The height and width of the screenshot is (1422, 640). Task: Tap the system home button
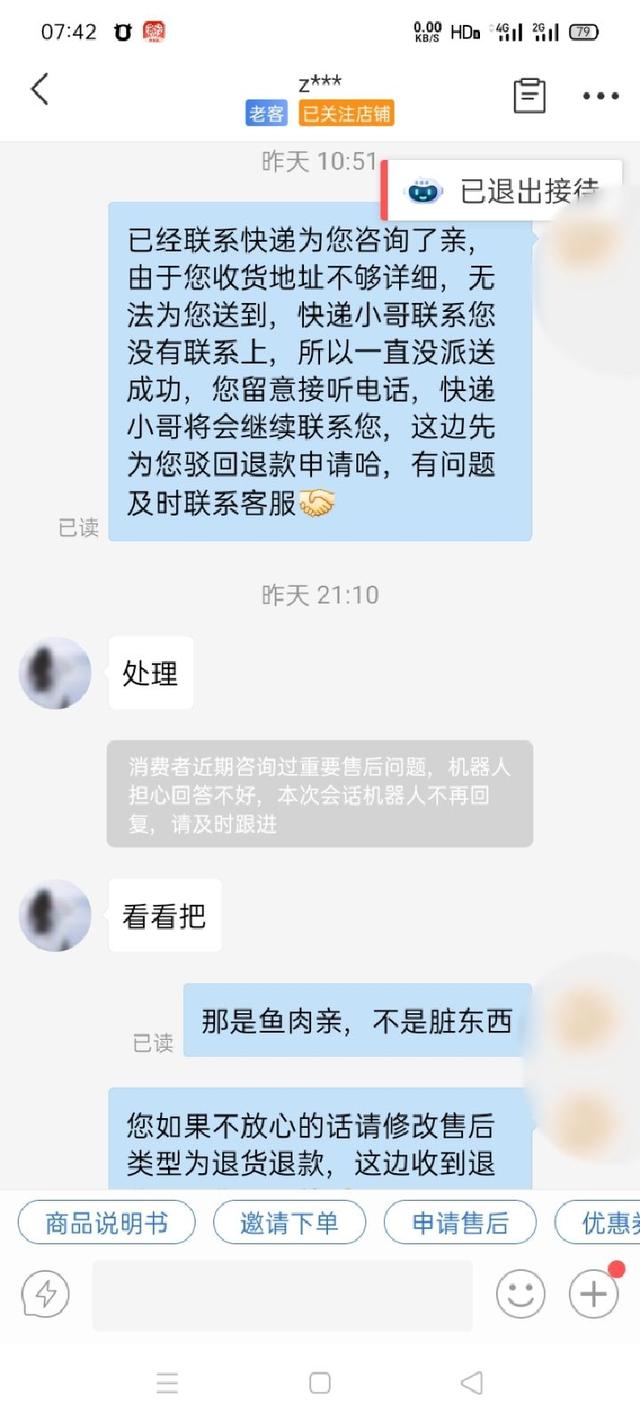320,1383
